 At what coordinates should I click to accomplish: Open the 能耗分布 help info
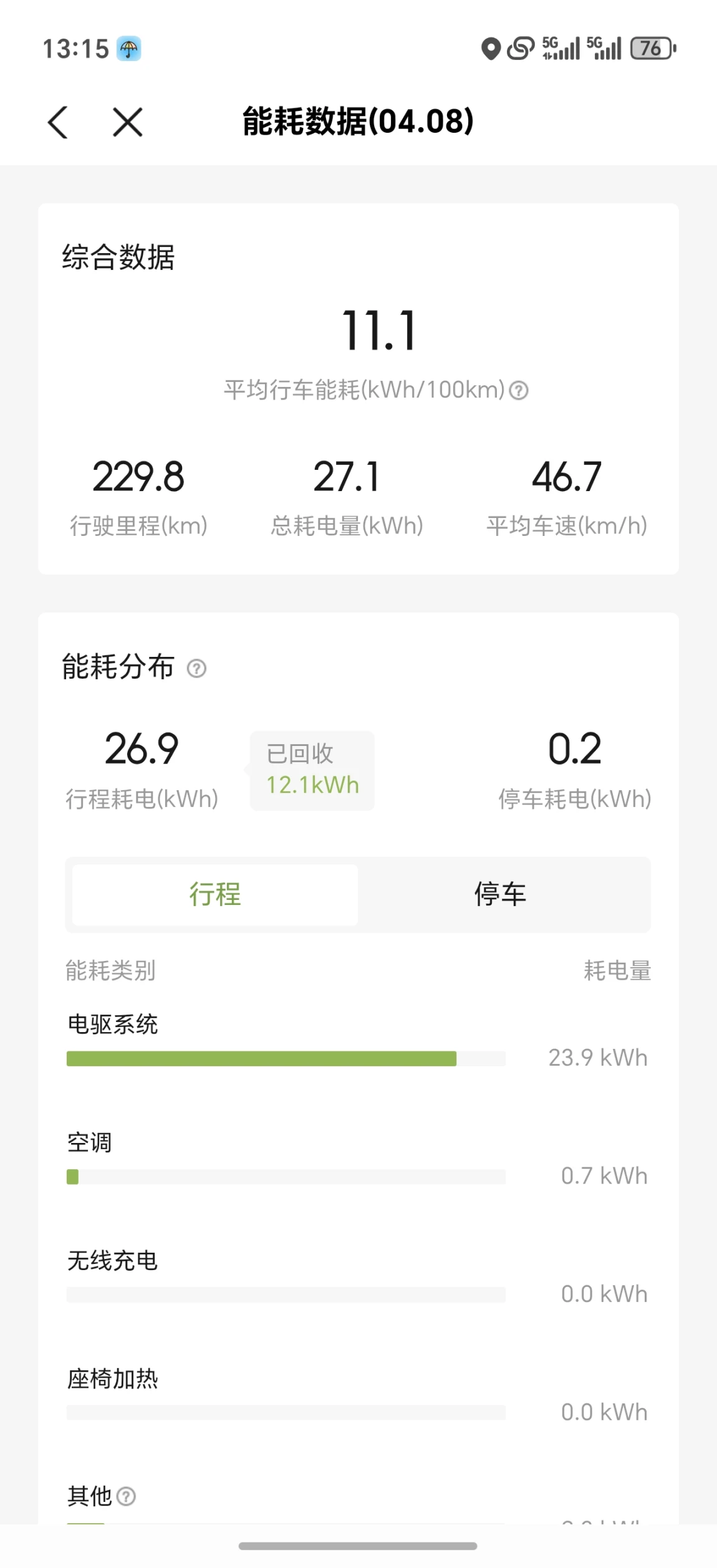(196, 669)
